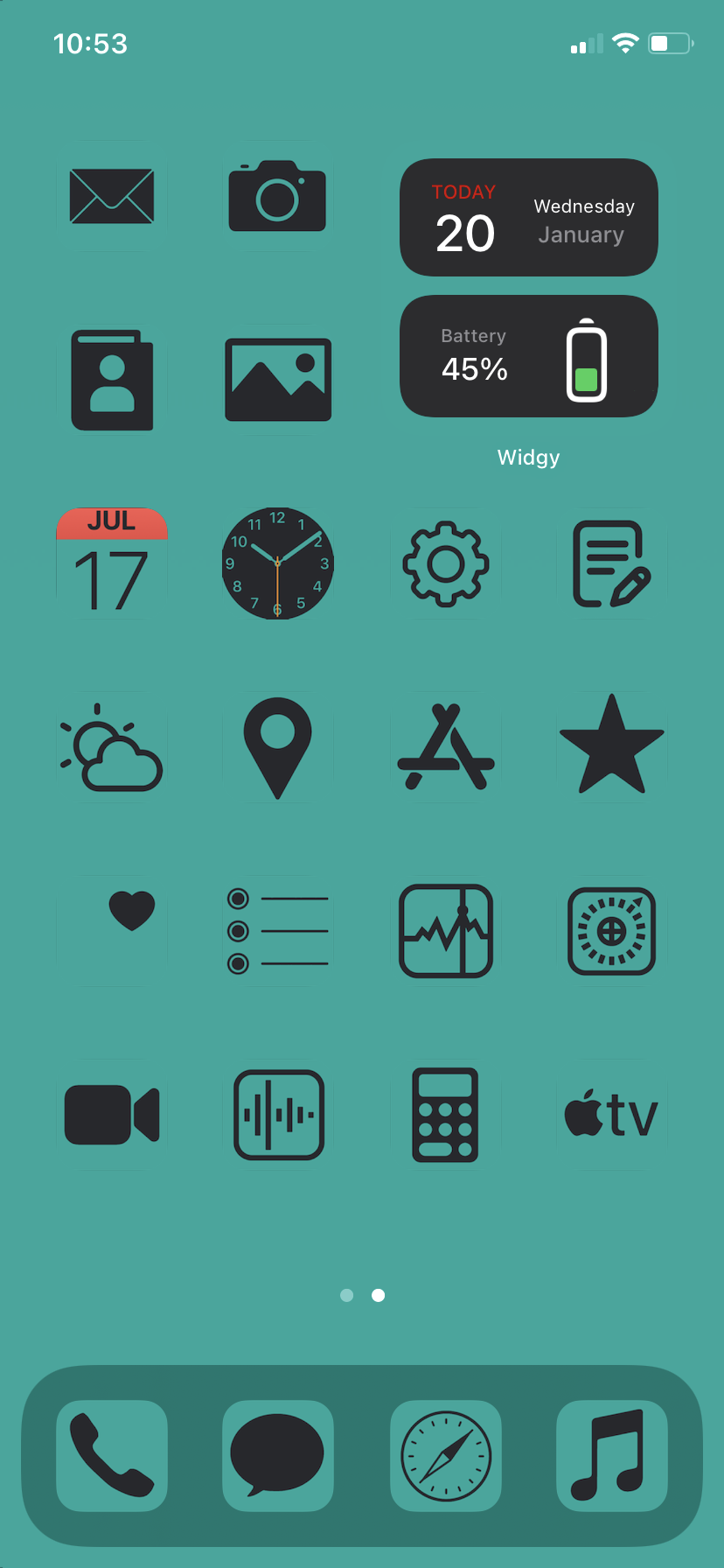Launch the Stocks app
Screen dimensions: 724x1568
pyautogui.click(x=445, y=931)
